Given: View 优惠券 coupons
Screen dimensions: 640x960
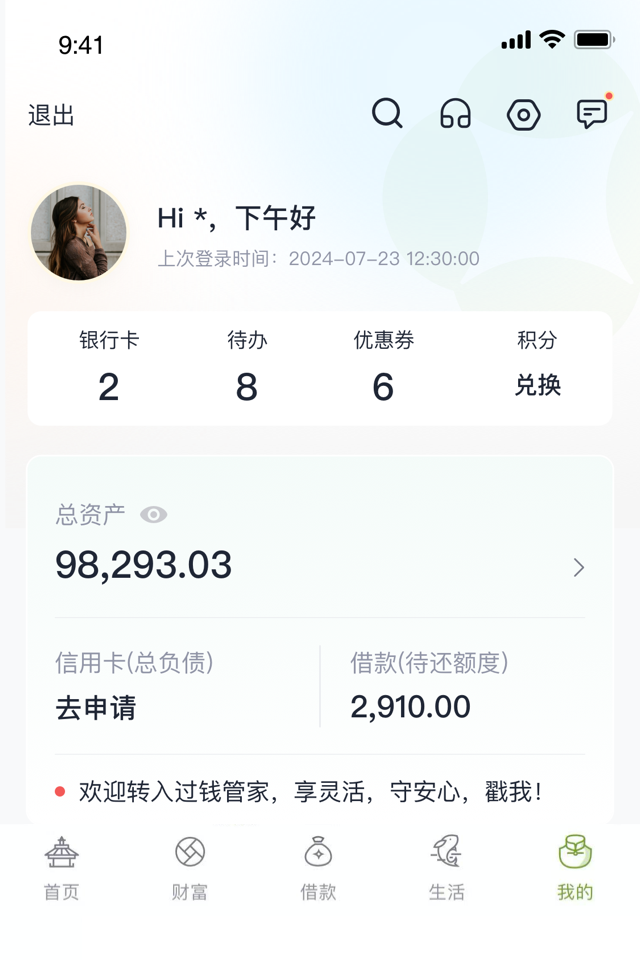Looking at the screenshot, I should point(383,368).
